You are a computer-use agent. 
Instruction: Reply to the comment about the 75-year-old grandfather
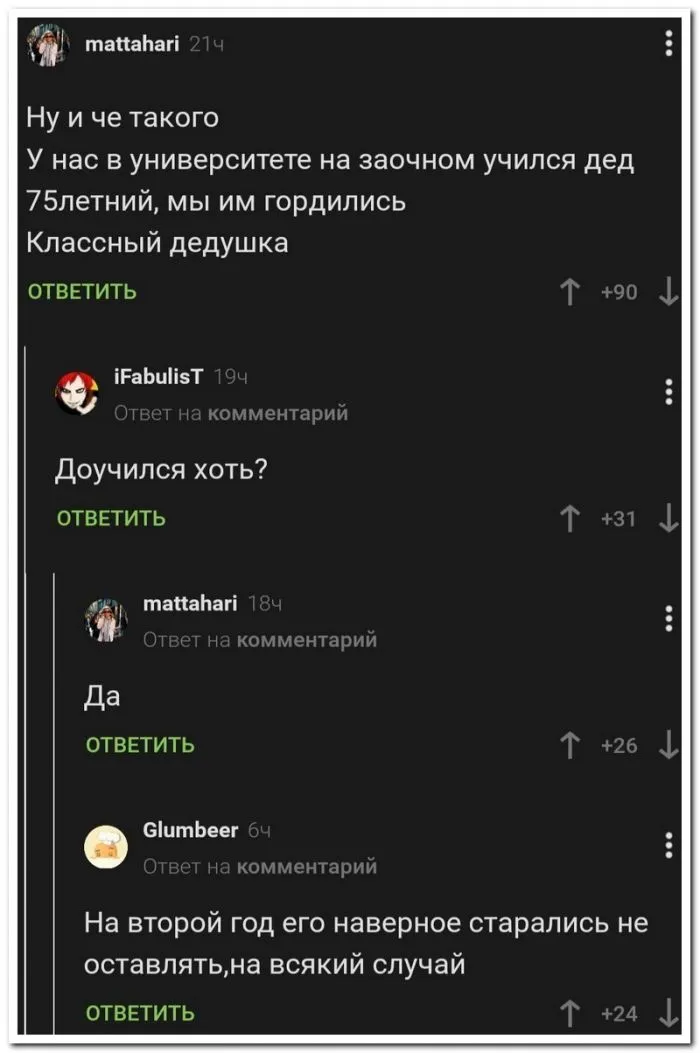coord(82,292)
